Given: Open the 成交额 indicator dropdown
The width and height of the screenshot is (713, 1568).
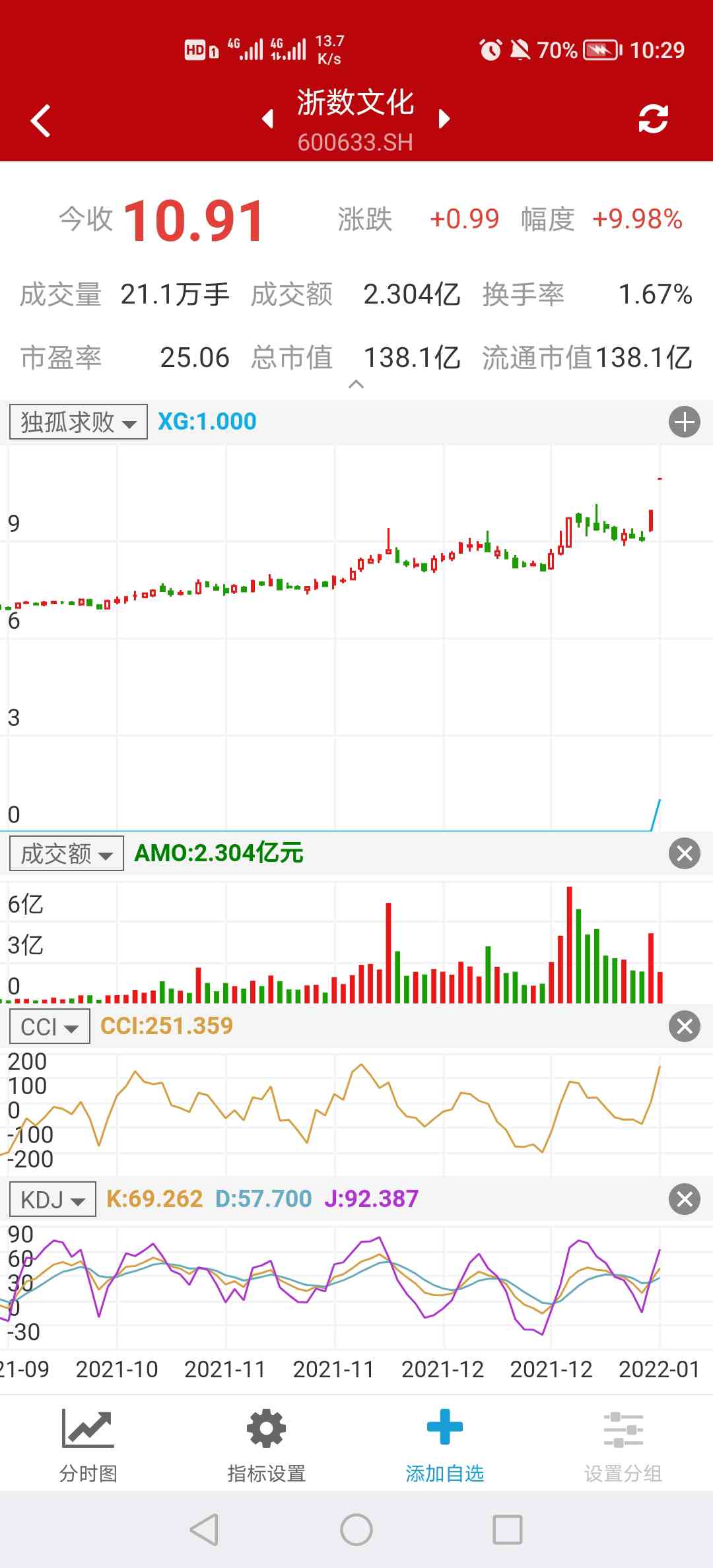Looking at the screenshot, I should click(66, 854).
